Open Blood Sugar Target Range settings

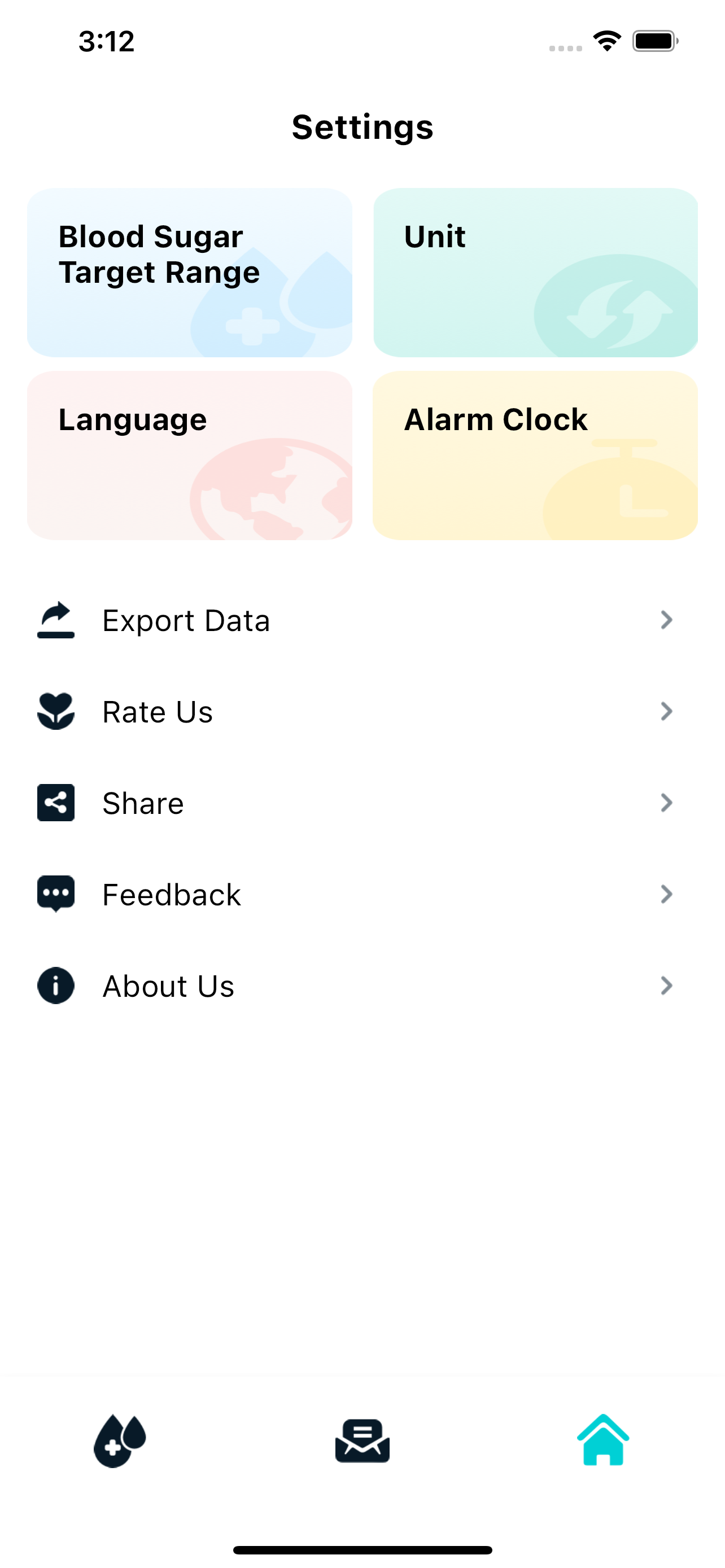[x=190, y=271]
